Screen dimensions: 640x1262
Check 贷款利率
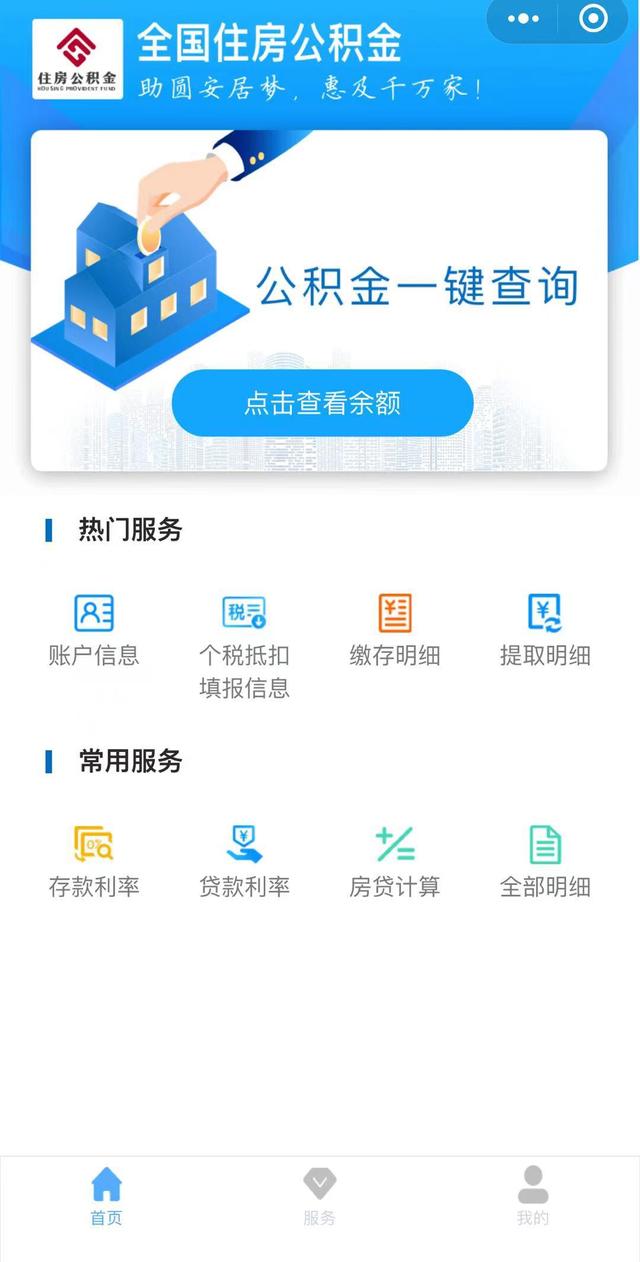[244, 861]
